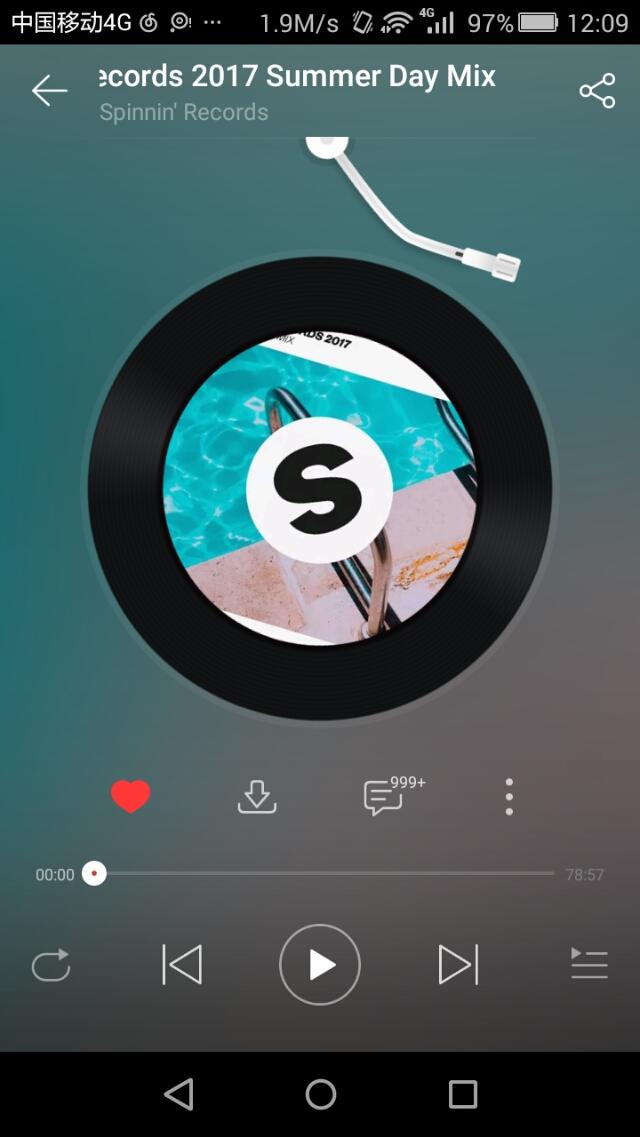640x1137 pixels.
Task: Unlike the song via red heart
Action: pos(130,796)
